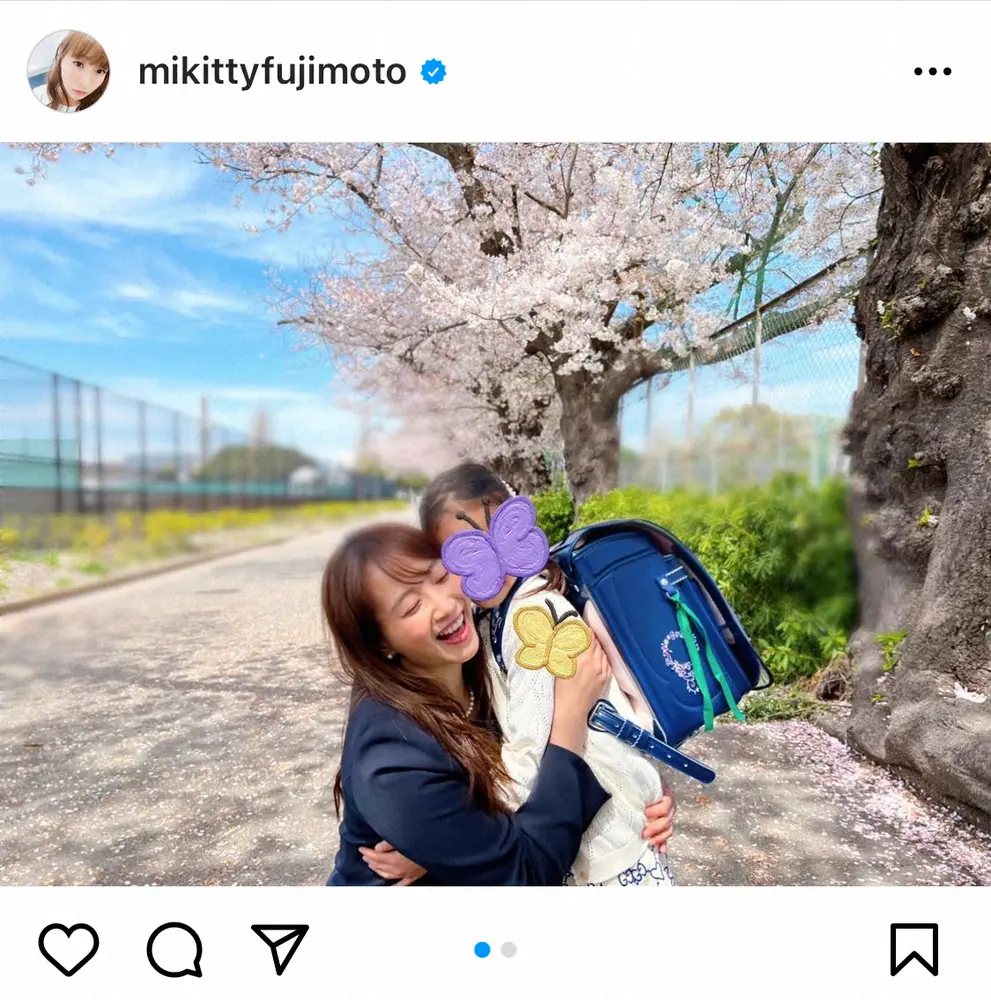This screenshot has width=991, height=1000.
Task: Tap the mikittyfujimoto username
Action: pyautogui.click(x=272, y=72)
